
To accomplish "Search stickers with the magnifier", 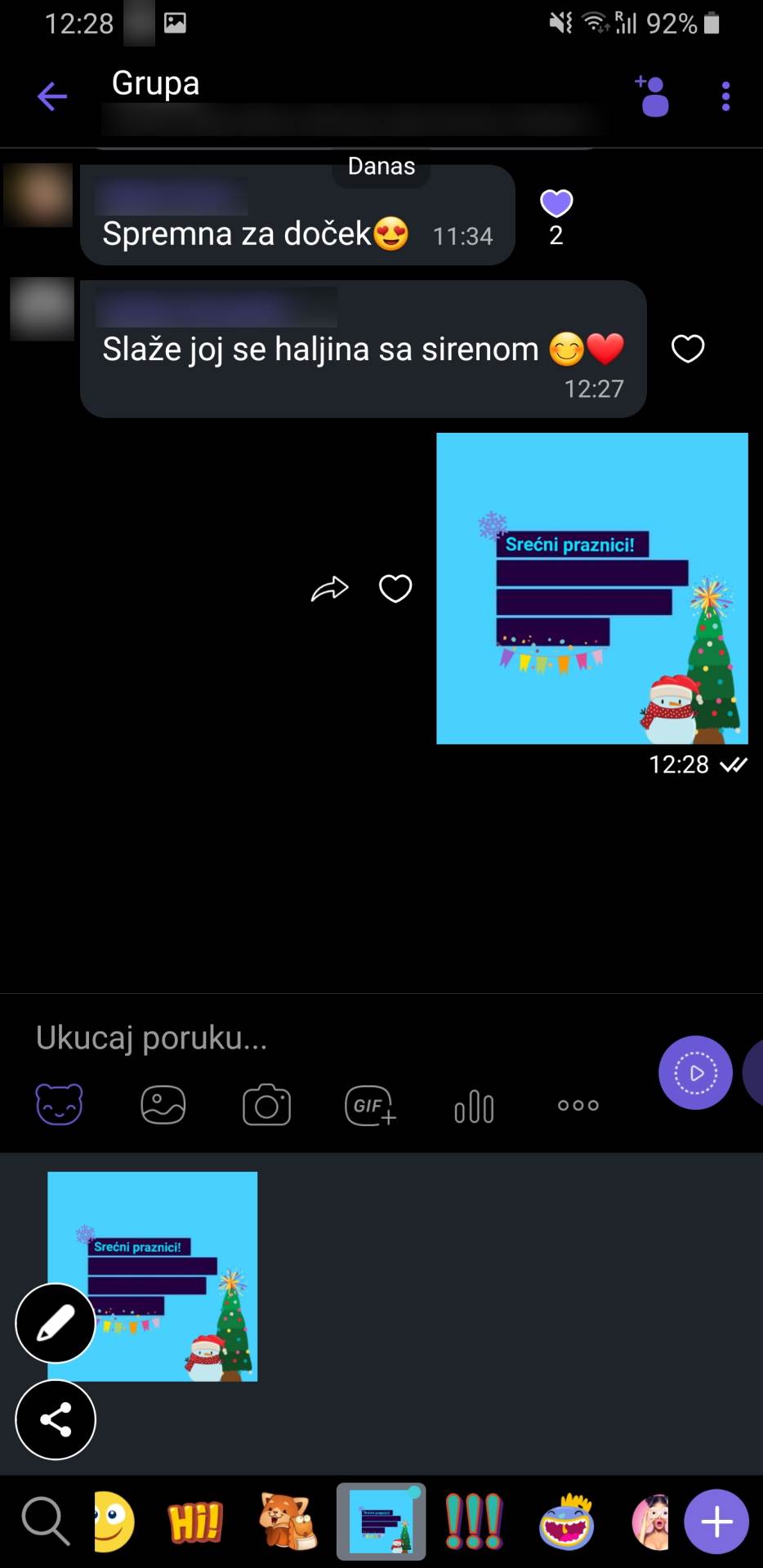I will point(45,1521).
